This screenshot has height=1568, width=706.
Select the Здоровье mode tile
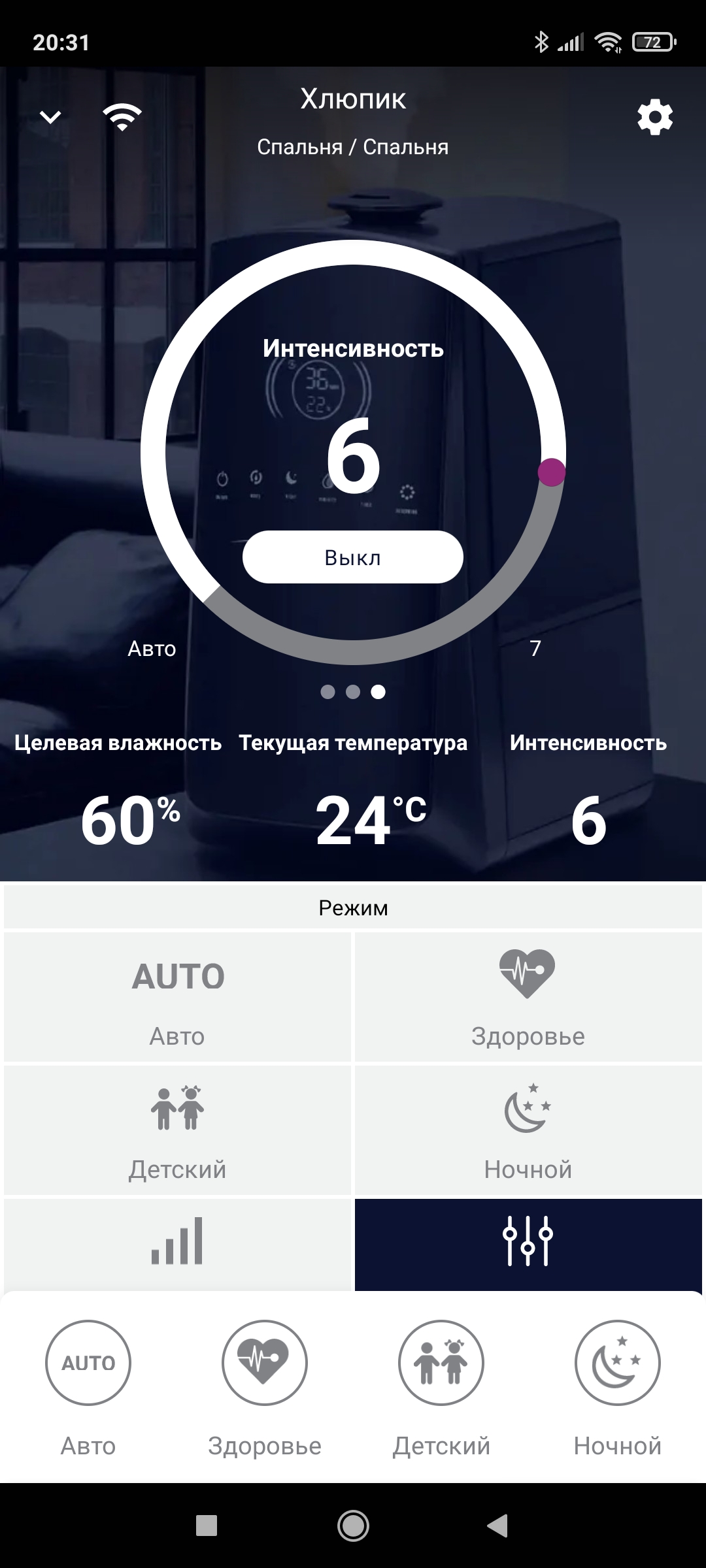point(528,997)
